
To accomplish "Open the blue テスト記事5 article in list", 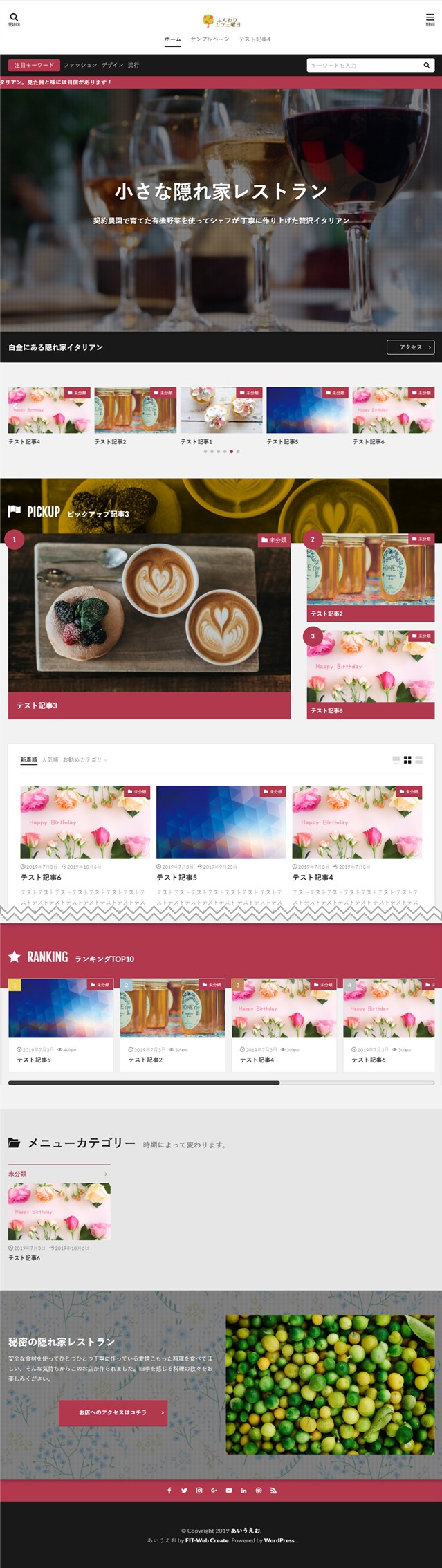I will click(x=221, y=822).
